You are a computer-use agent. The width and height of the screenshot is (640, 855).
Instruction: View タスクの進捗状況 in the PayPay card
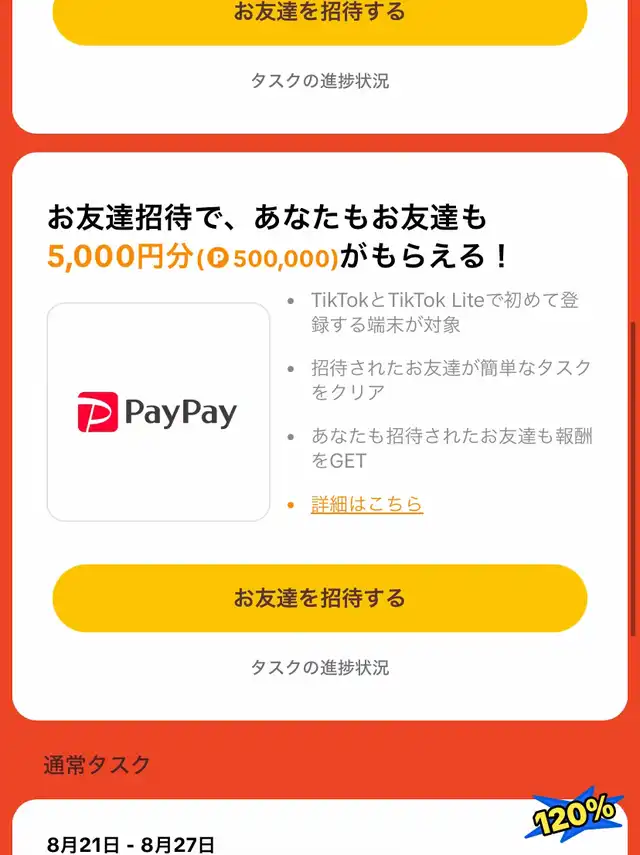pyautogui.click(x=320, y=667)
